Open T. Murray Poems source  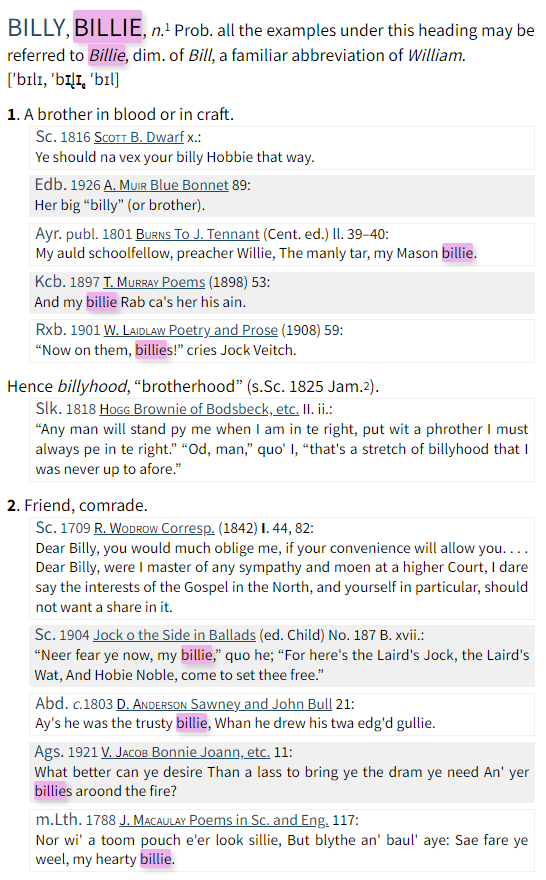click(x=154, y=282)
